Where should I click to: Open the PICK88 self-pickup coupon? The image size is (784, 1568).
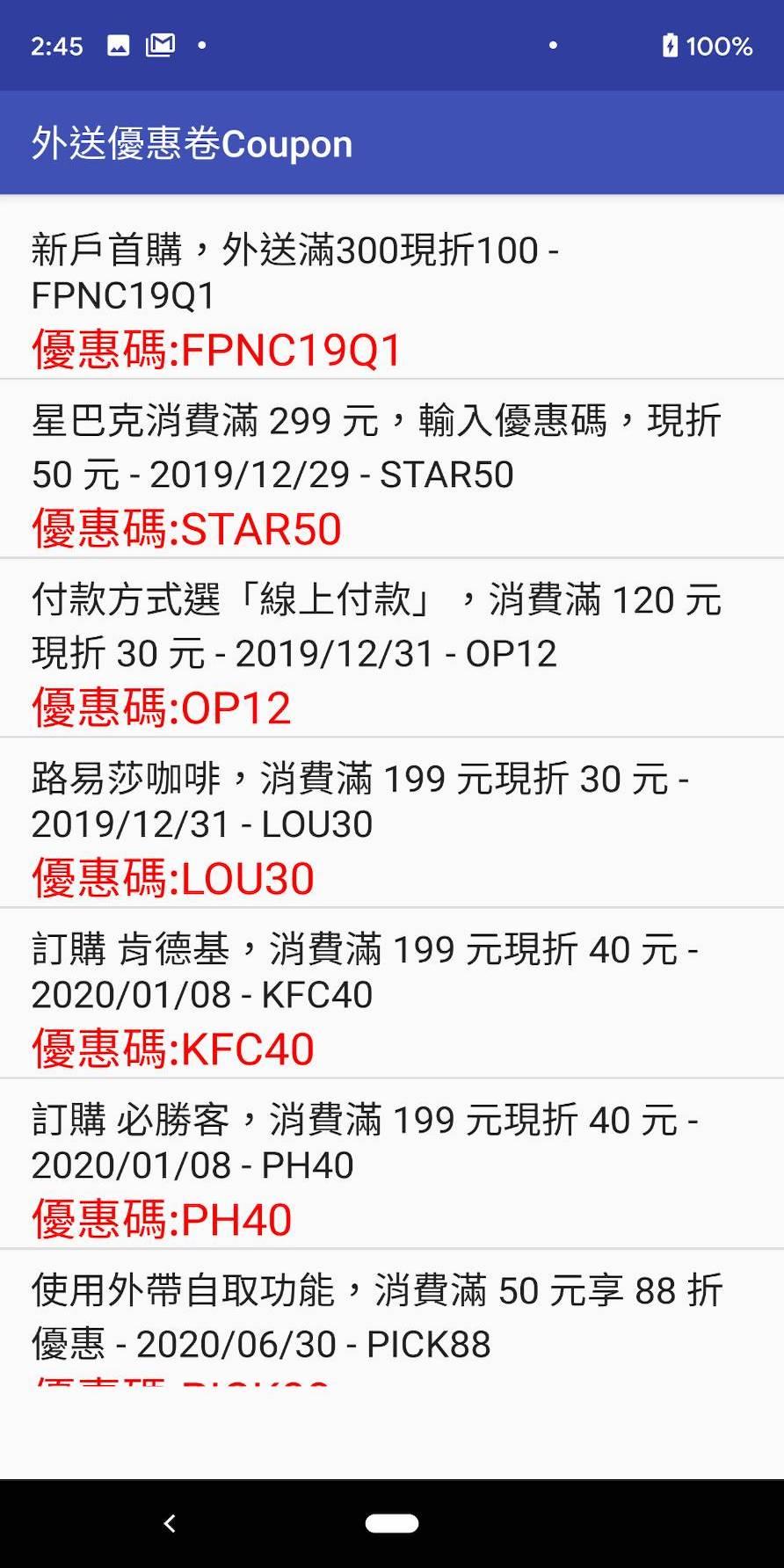coord(391,1318)
